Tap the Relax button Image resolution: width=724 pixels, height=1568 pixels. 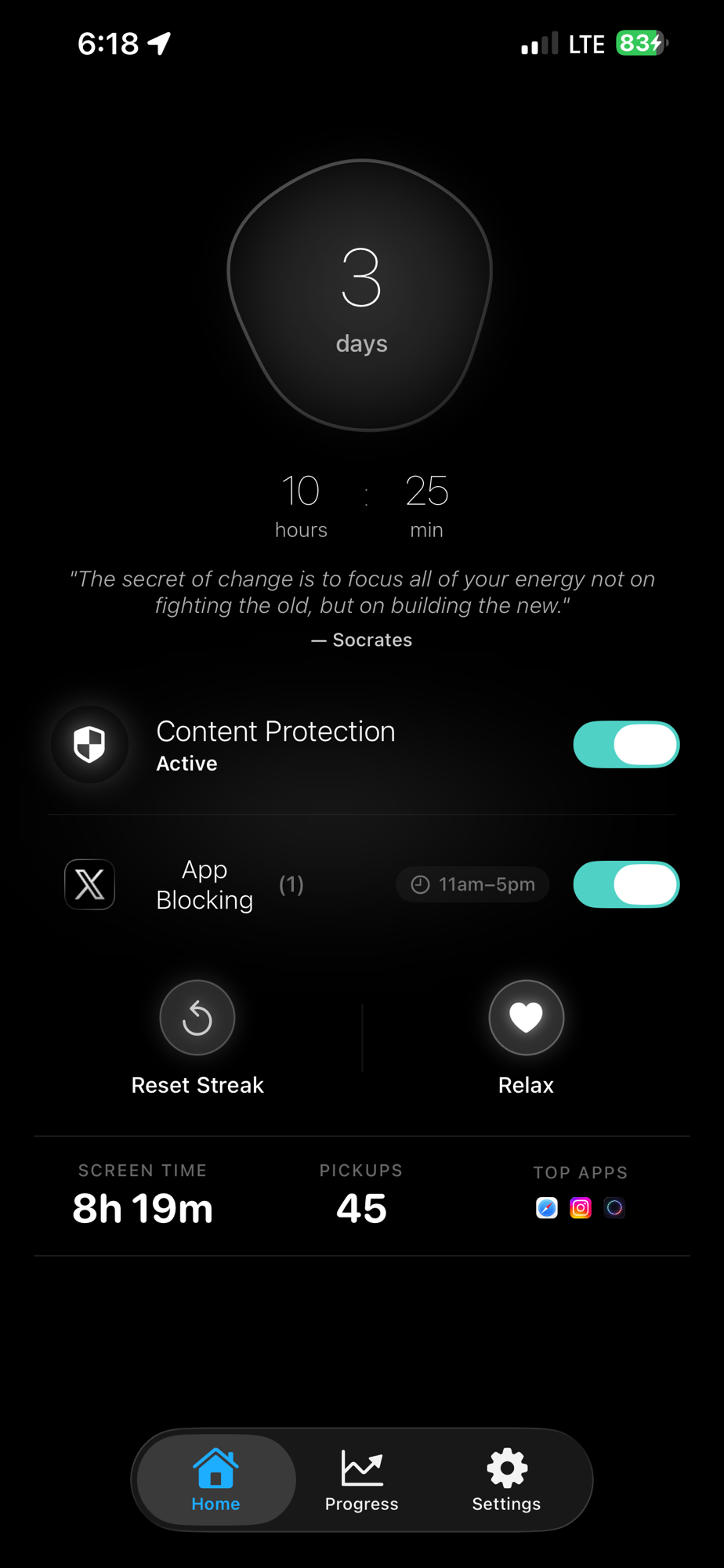526,1035
